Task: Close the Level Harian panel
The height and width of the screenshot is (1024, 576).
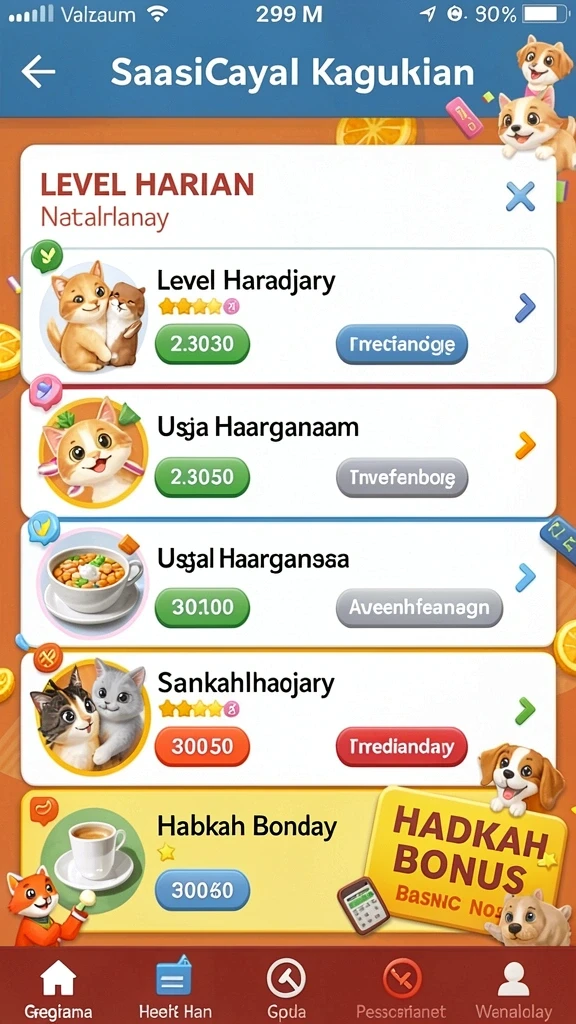Action: (x=520, y=196)
